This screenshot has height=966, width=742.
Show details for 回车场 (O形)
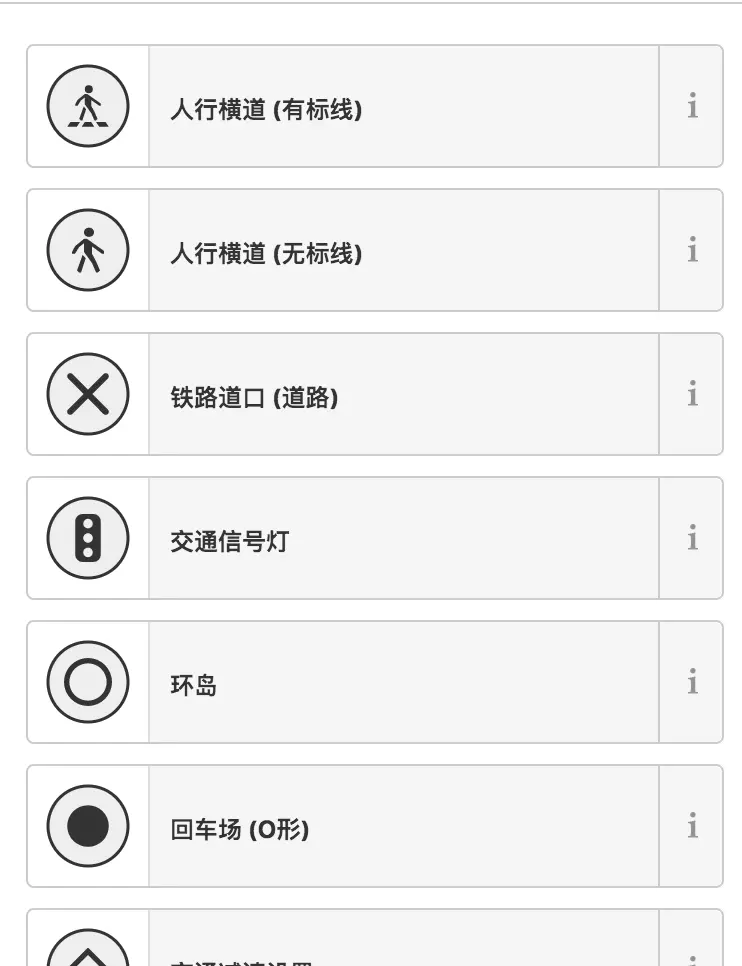691,827
